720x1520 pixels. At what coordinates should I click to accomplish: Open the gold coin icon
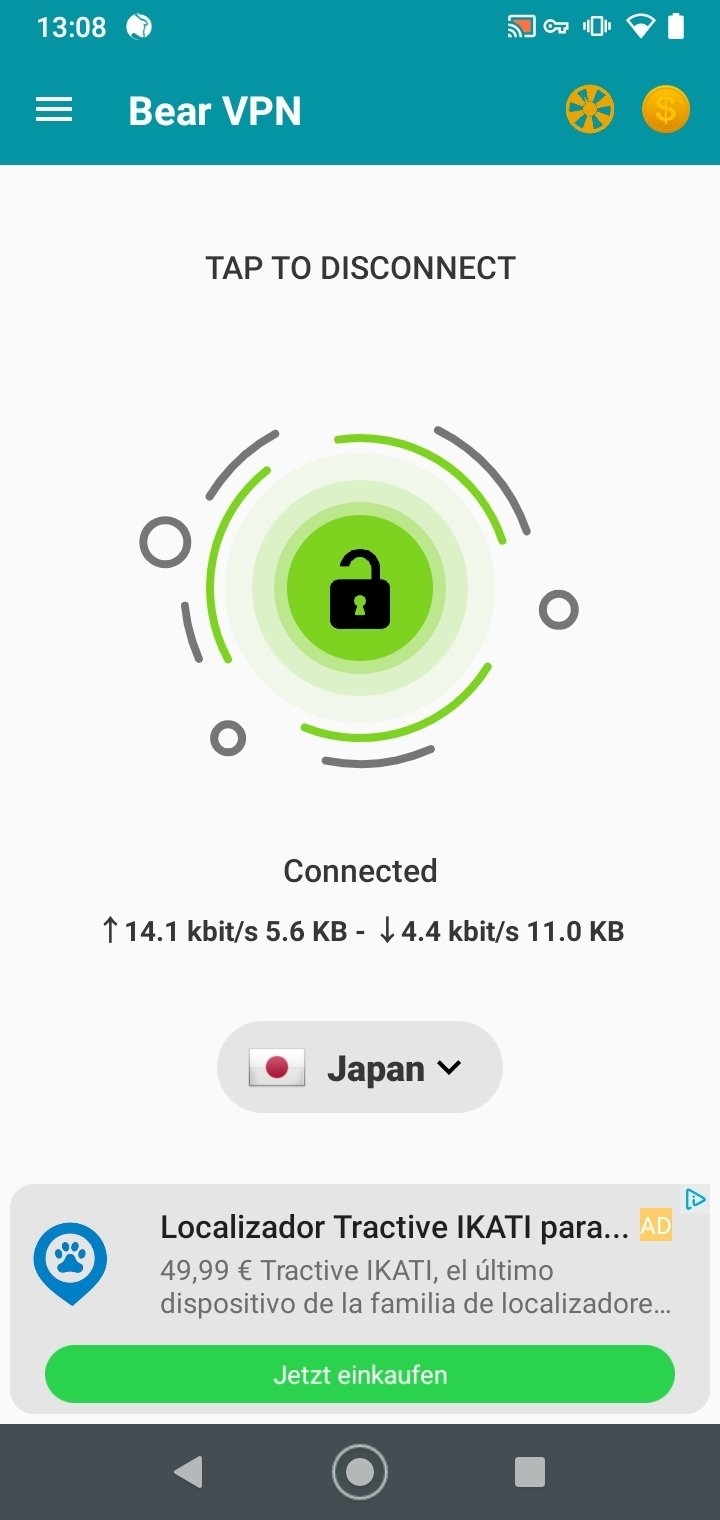tap(666, 111)
